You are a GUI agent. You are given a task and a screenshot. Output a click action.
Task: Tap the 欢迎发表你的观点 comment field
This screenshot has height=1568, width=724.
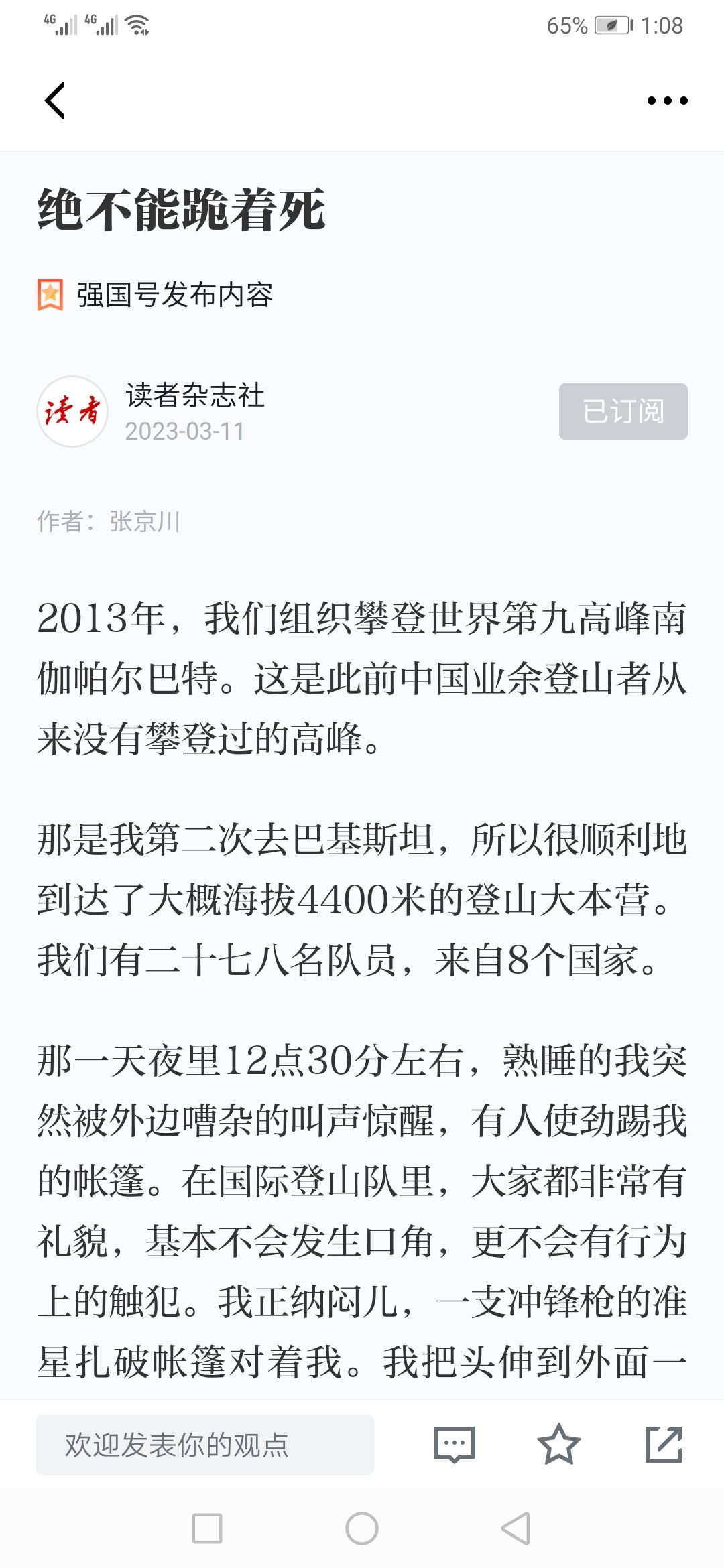(x=205, y=1444)
